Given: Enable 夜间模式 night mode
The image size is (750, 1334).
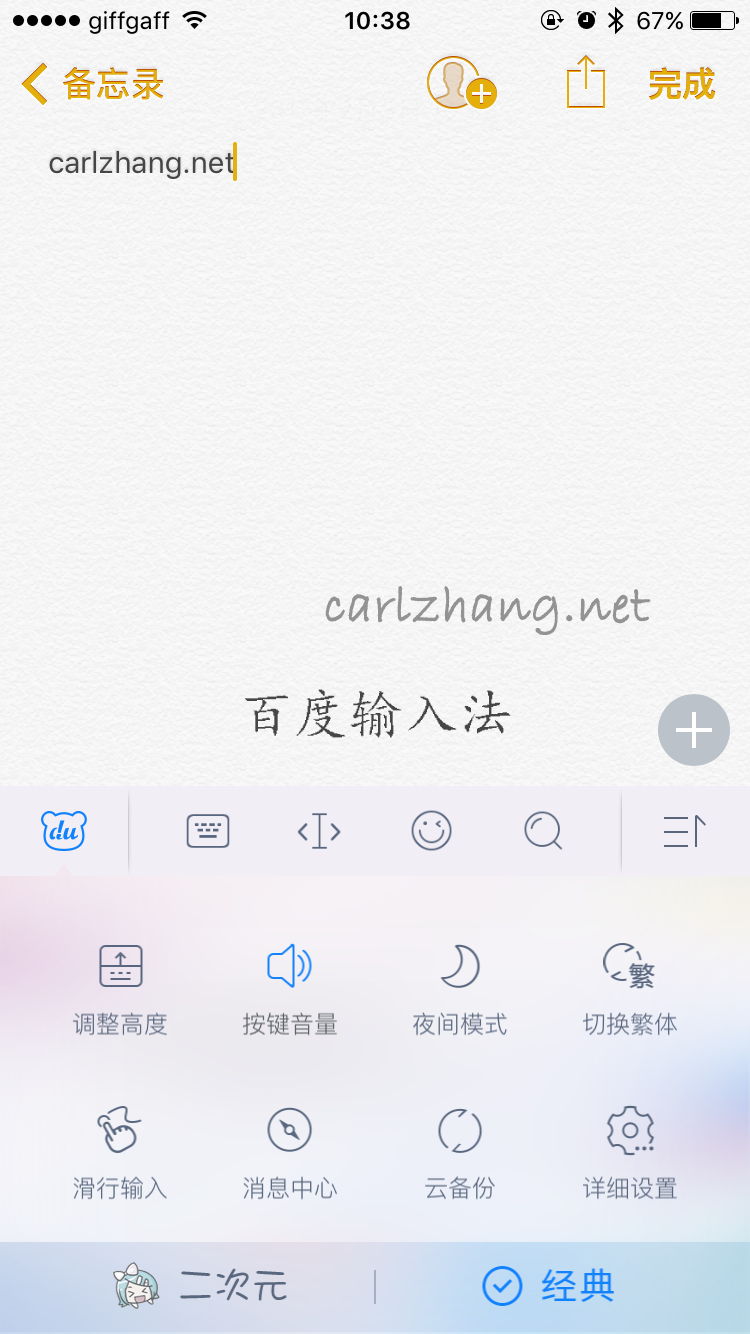Looking at the screenshot, I should [x=459, y=985].
